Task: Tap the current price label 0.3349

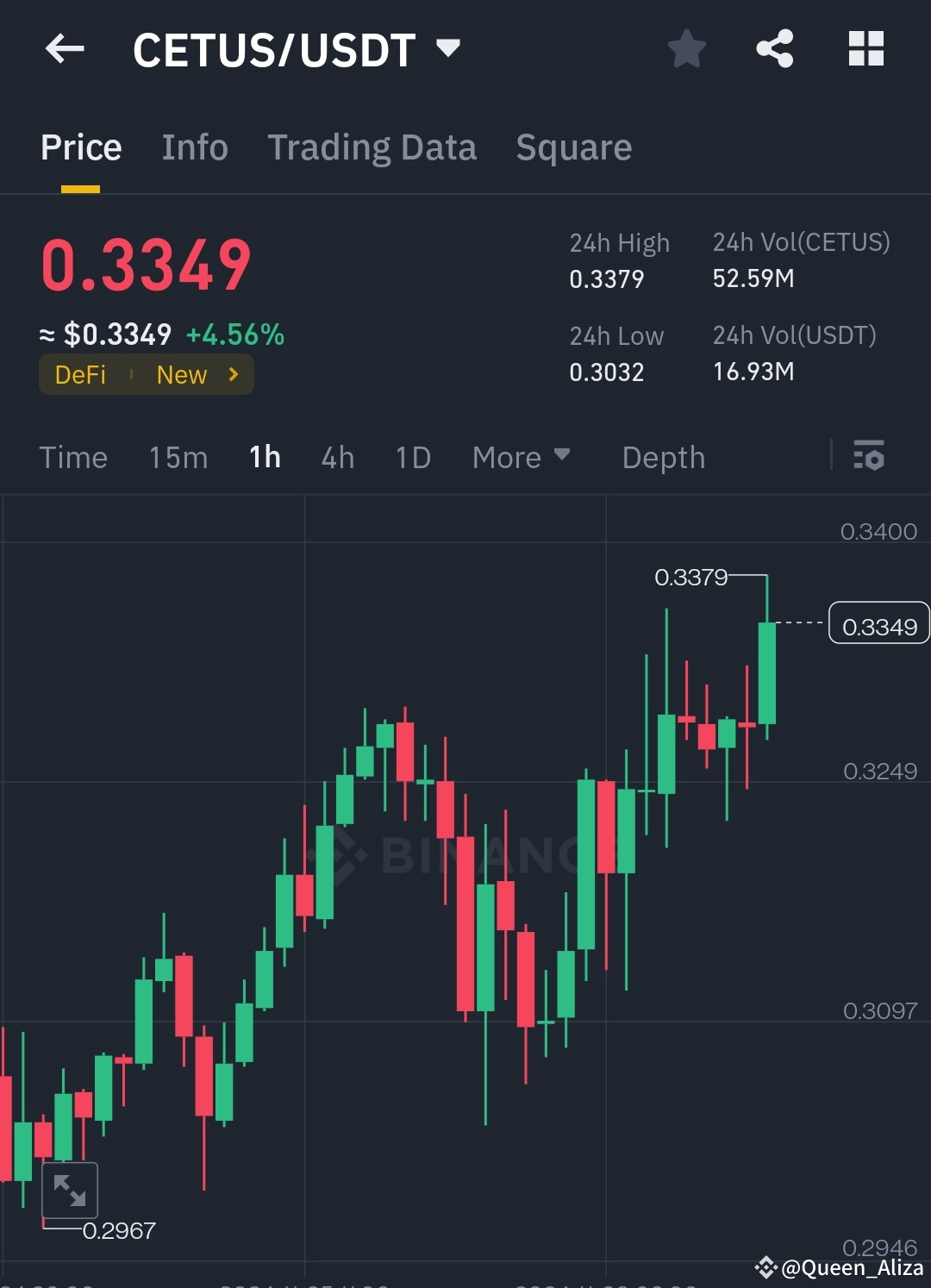Action: [147, 263]
